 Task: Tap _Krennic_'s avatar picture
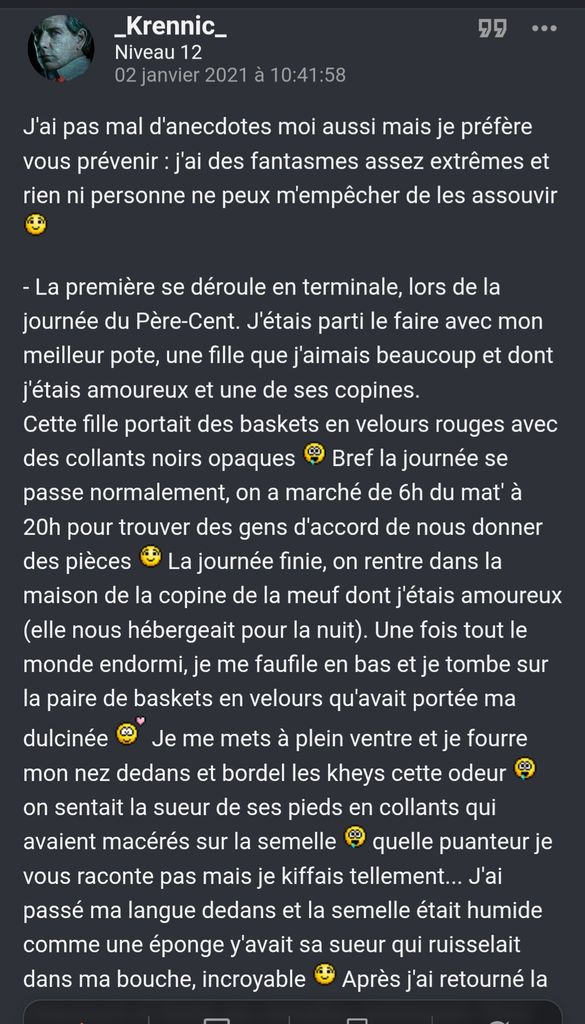point(61,48)
